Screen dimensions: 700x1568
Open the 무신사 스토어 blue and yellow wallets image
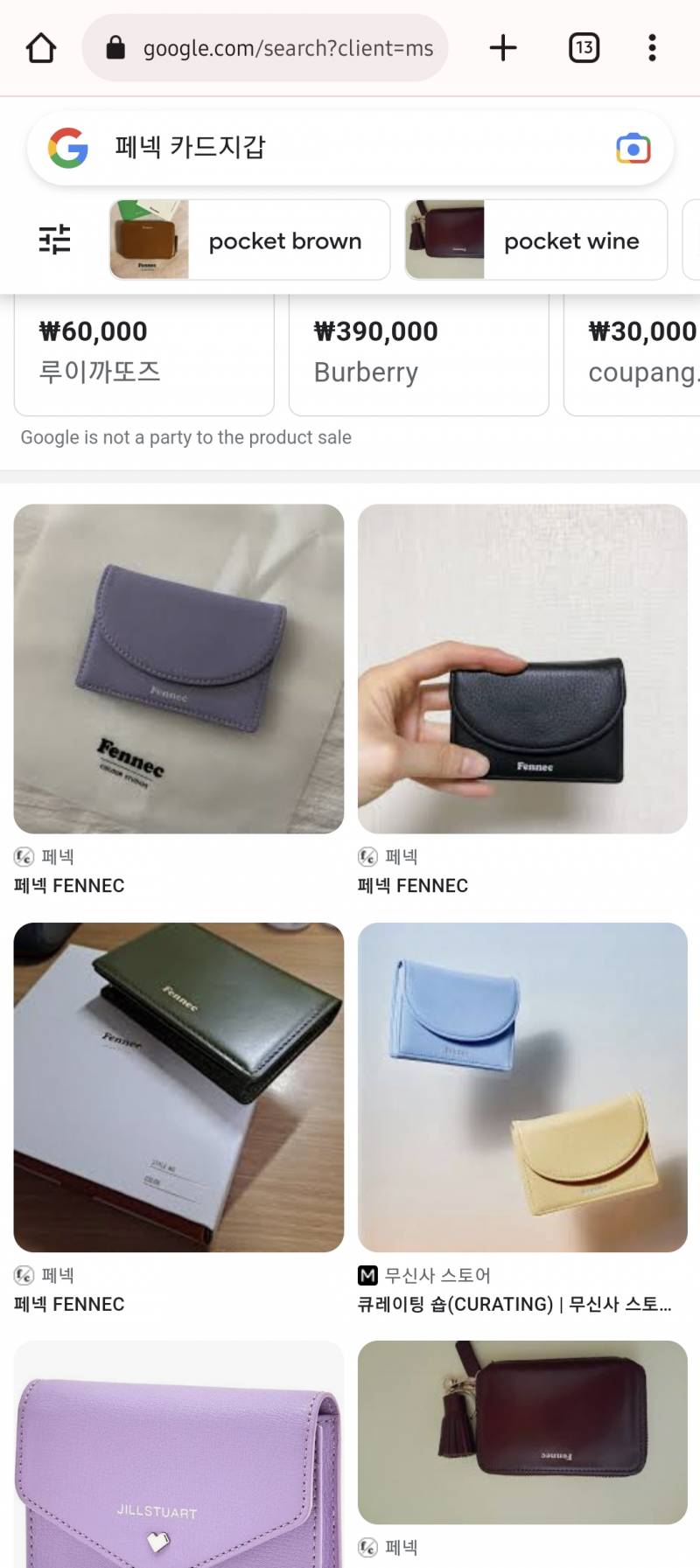(x=522, y=1087)
